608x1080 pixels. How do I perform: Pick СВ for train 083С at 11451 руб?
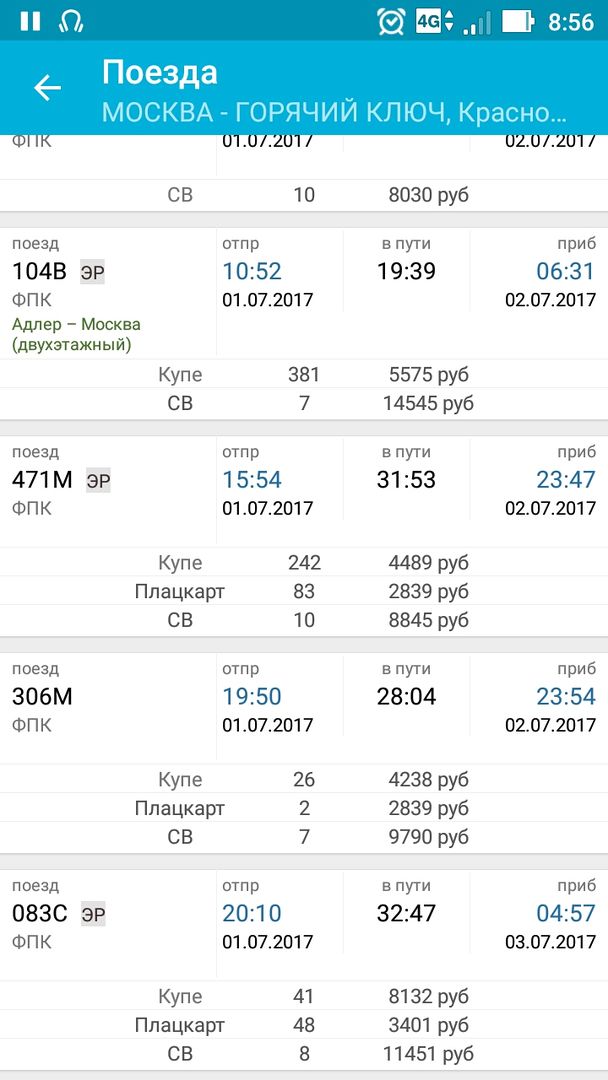(304, 1054)
